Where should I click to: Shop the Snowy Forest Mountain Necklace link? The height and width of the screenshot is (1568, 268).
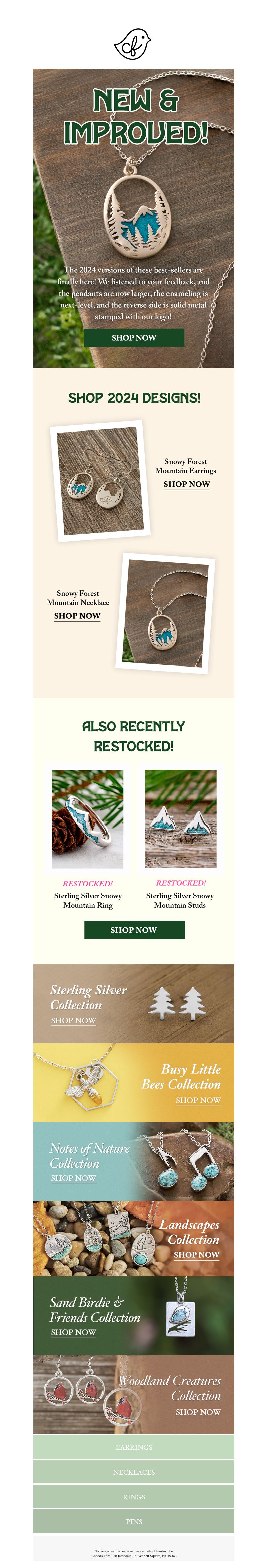click(x=77, y=615)
